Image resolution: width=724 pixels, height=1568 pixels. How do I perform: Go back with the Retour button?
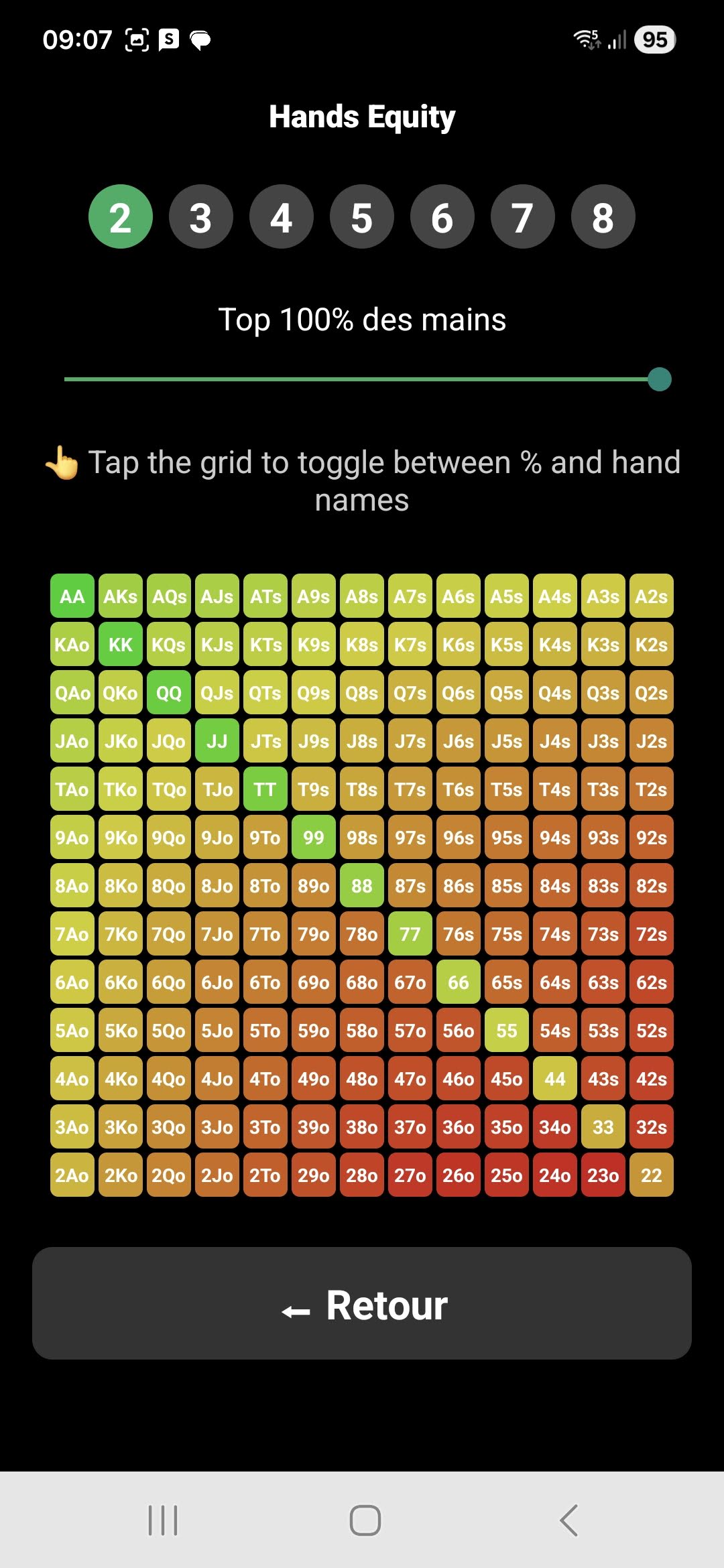tap(362, 1303)
